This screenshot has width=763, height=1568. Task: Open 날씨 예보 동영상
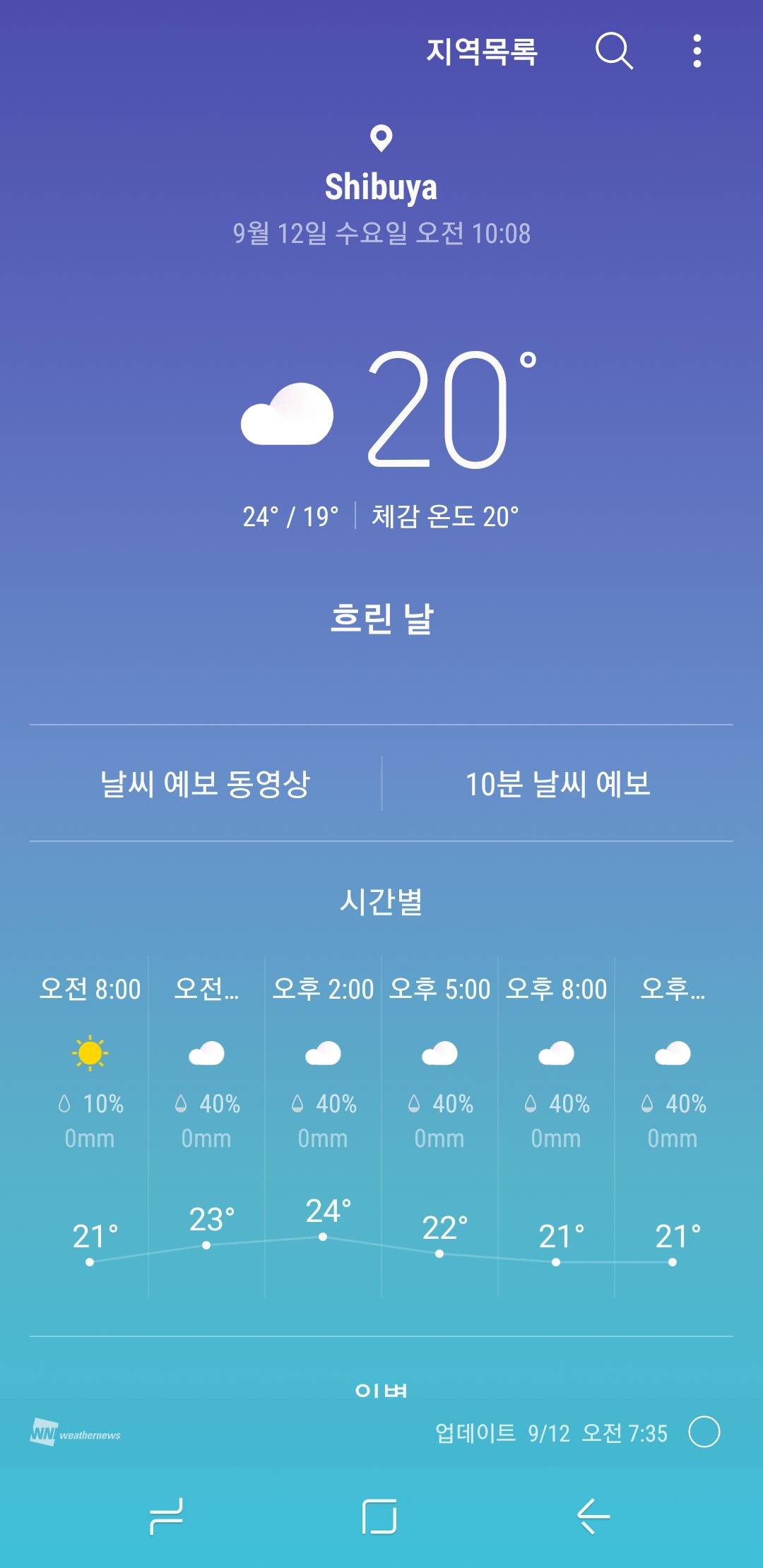point(205,783)
